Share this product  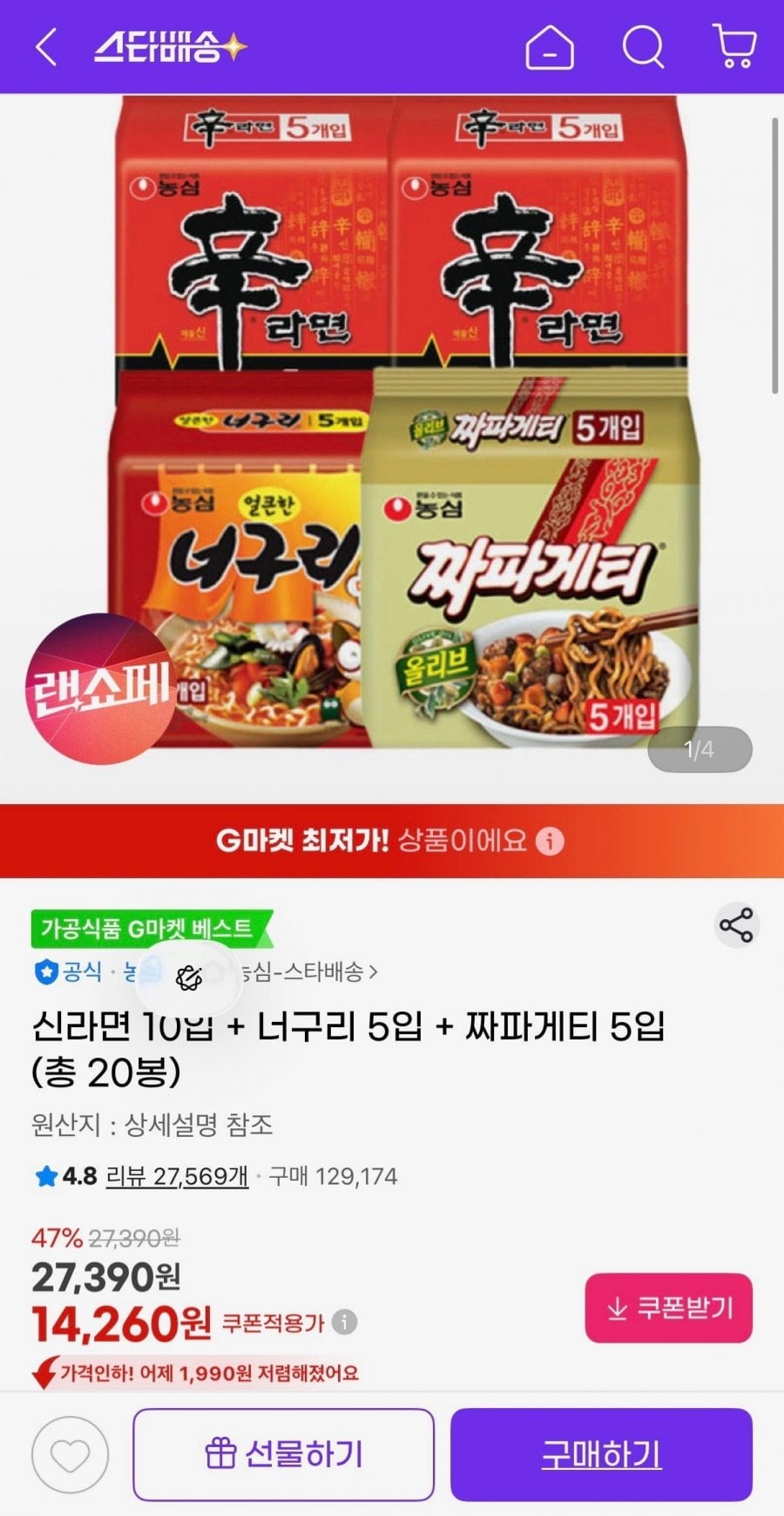pos(737,925)
